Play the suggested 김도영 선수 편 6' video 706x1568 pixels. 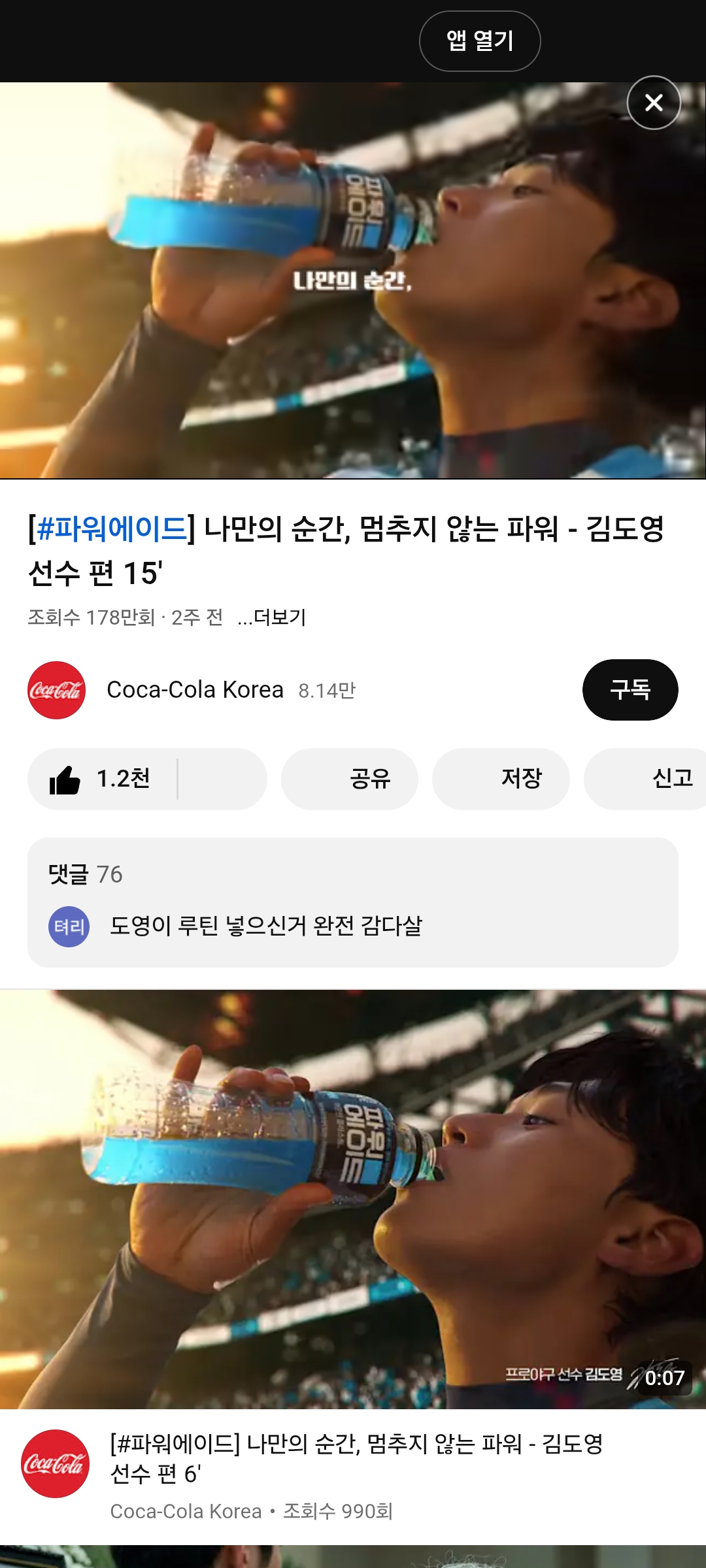pyautogui.click(x=352, y=1199)
